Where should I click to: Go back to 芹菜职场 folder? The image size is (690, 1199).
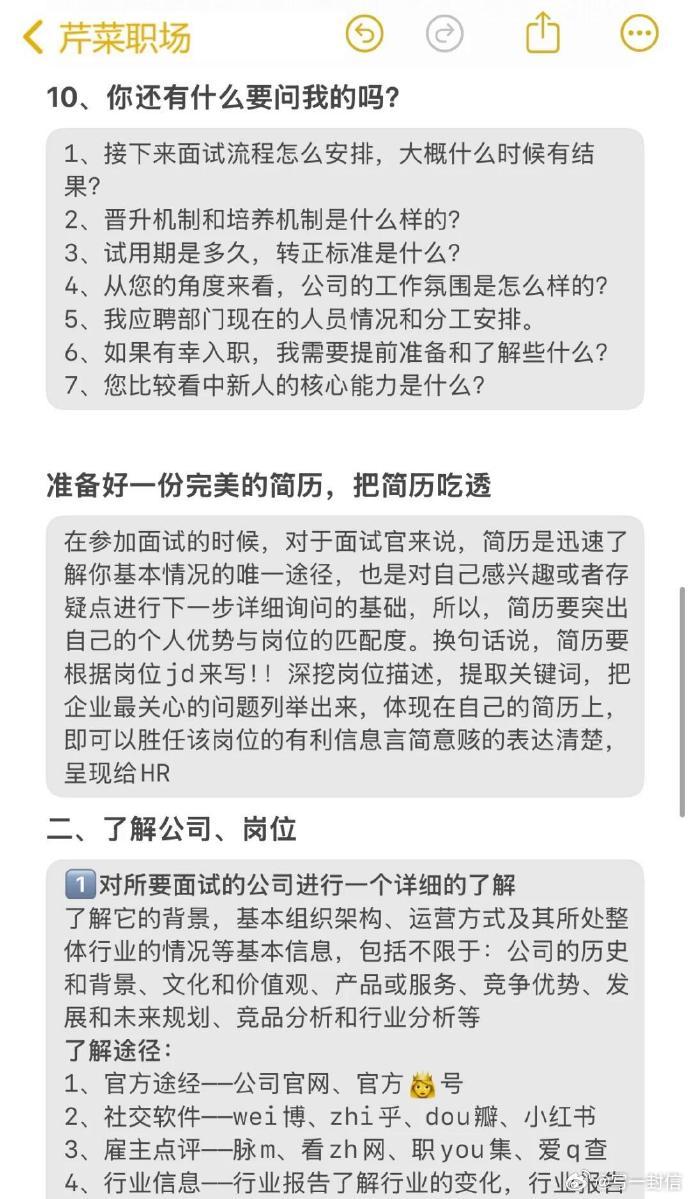pyautogui.click(x=106, y=37)
